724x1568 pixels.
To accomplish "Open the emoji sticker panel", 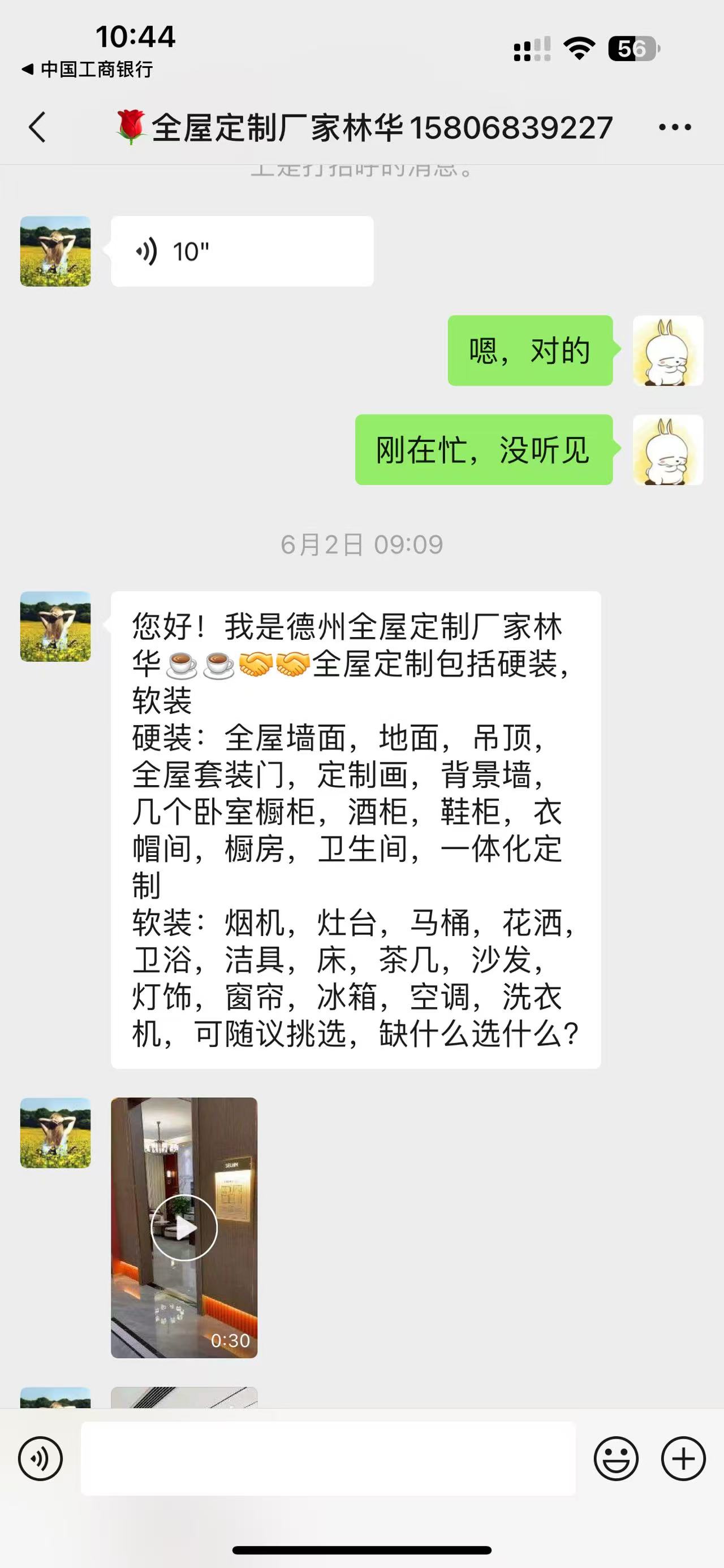I will [x=615, y=1458].
